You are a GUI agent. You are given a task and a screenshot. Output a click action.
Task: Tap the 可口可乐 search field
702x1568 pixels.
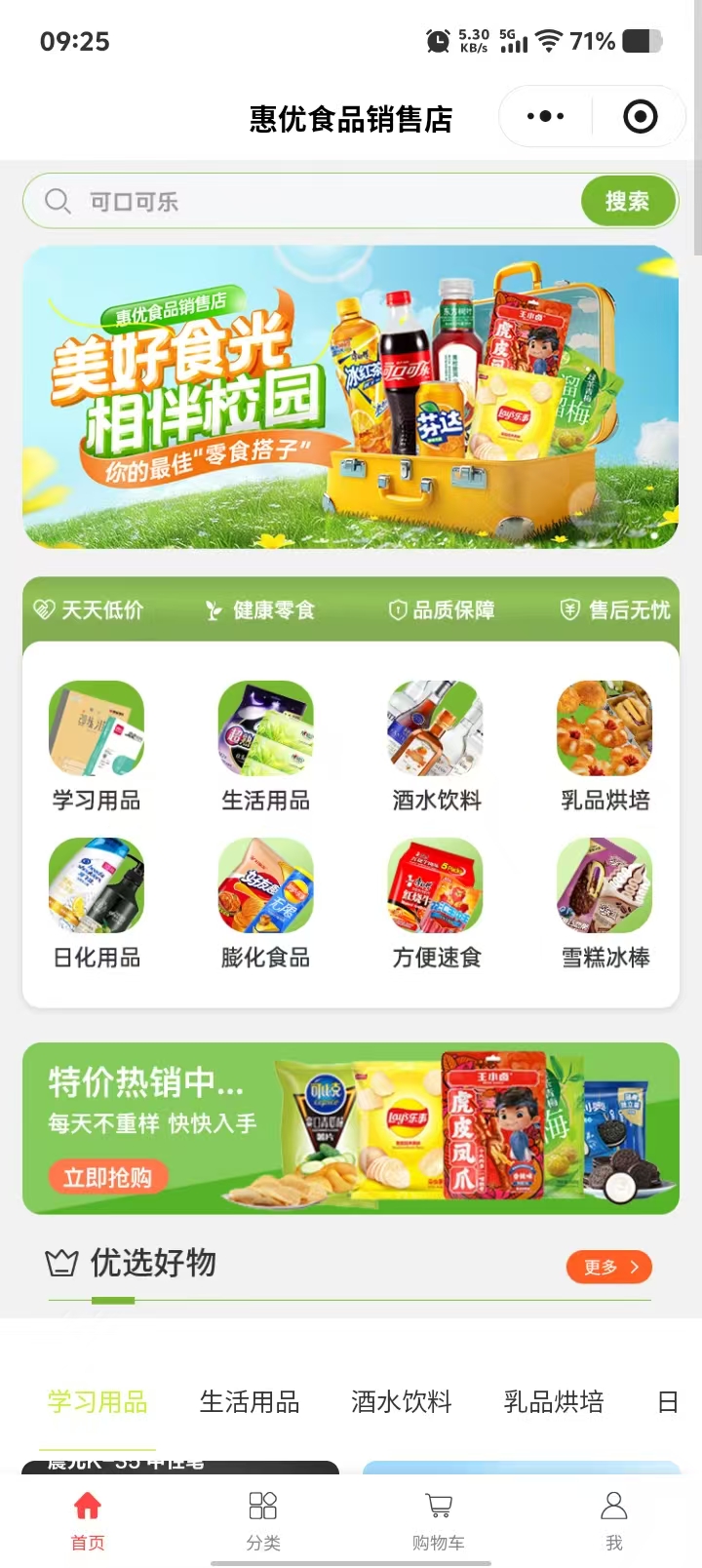coord(312,202)
